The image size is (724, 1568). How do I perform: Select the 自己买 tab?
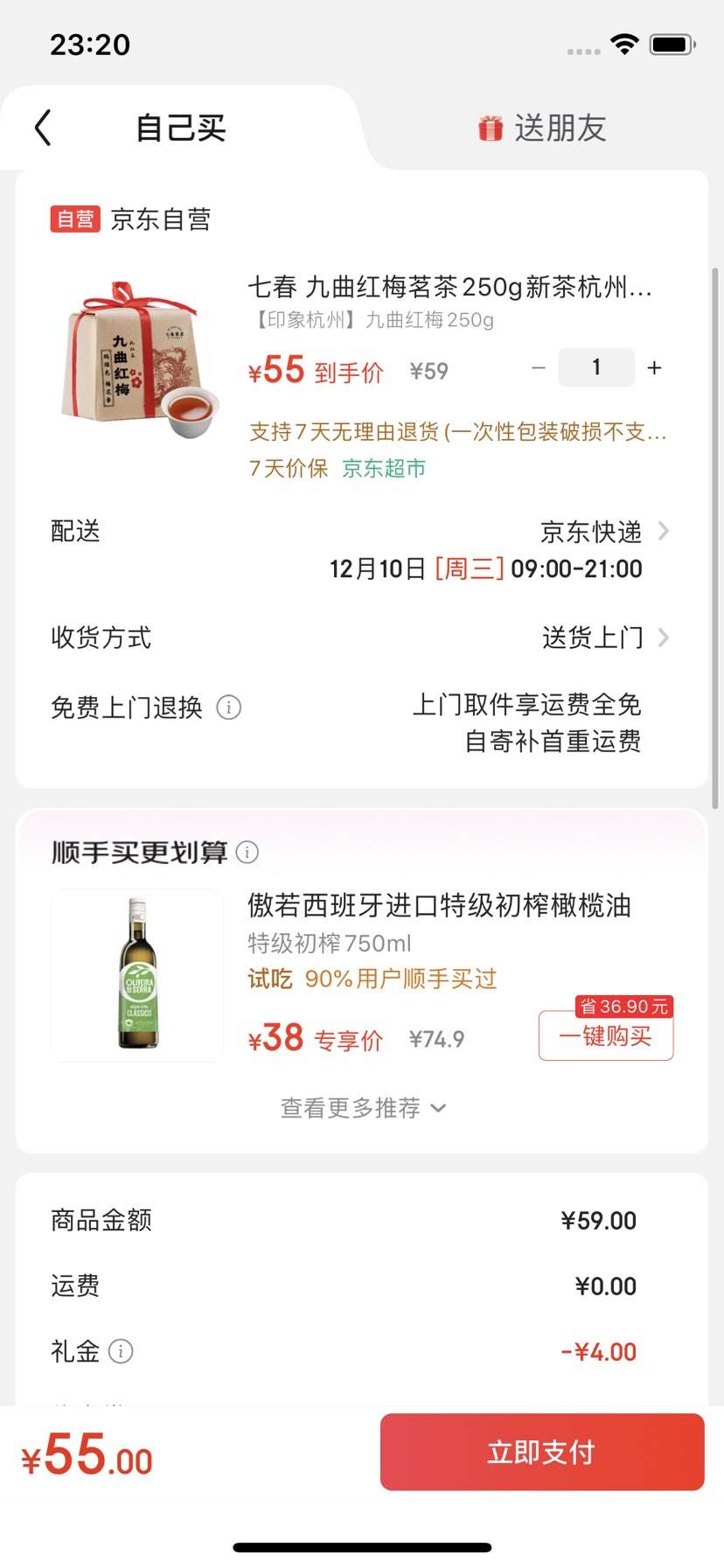pyautogui.click(x=180, y=129)
